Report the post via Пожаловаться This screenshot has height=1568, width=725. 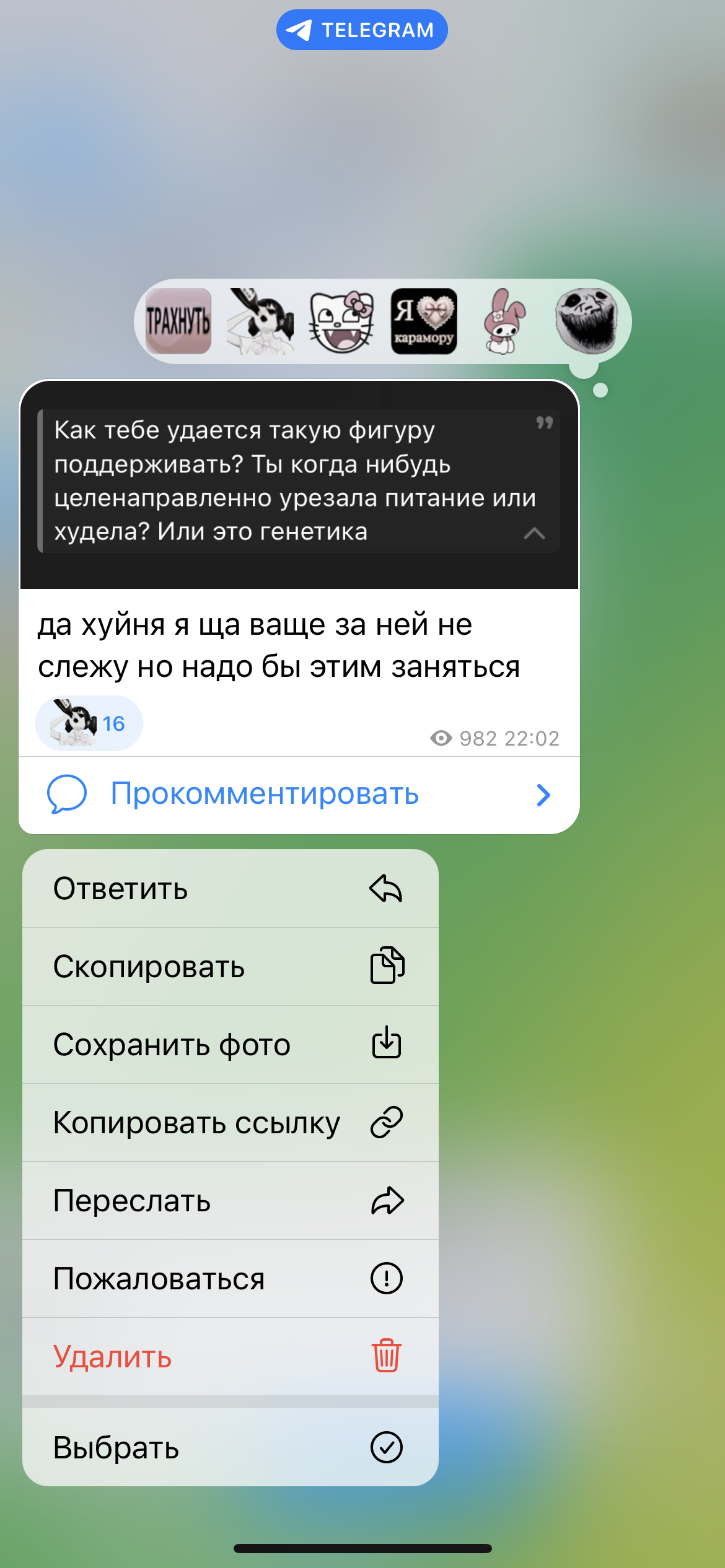pos(230,1279)
